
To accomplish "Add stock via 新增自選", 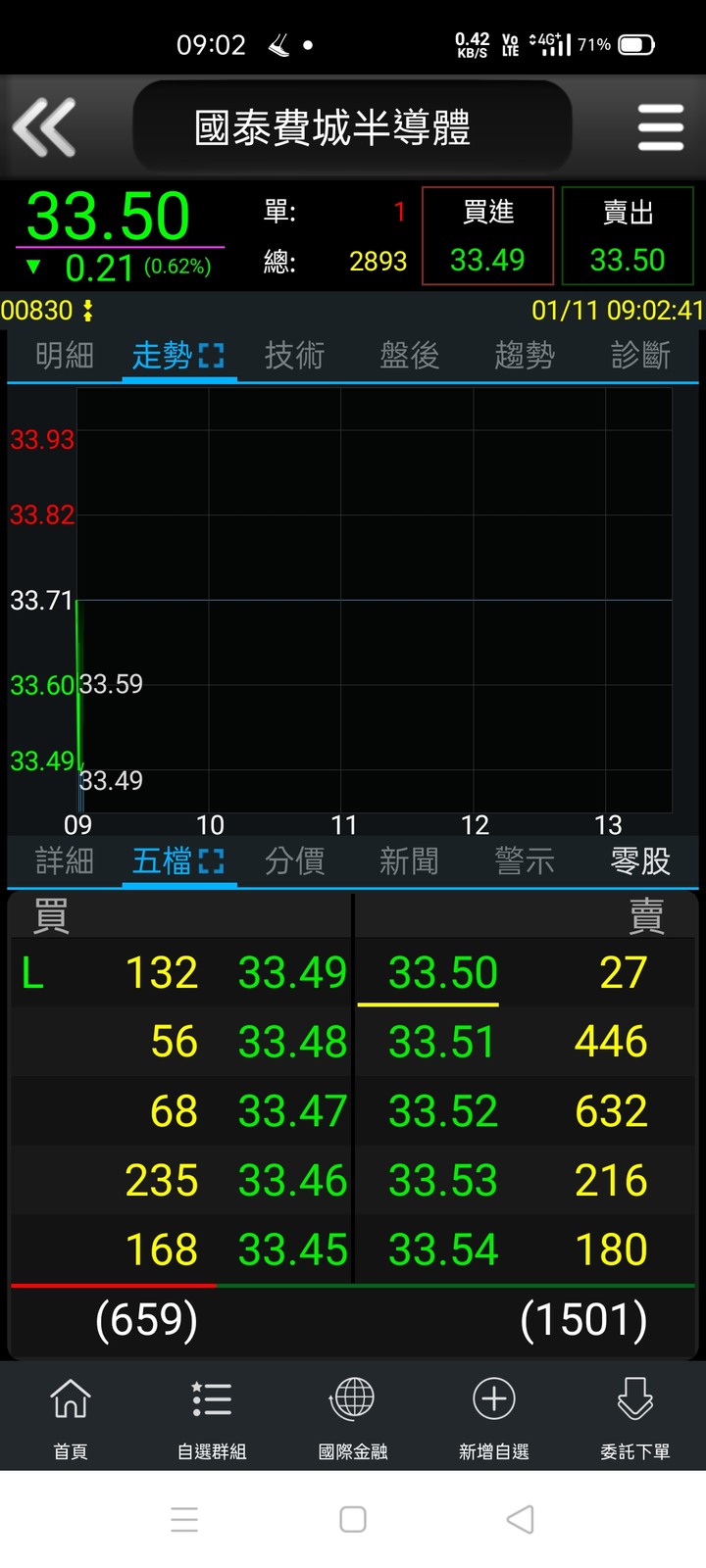I will (x=494, y=1416).
